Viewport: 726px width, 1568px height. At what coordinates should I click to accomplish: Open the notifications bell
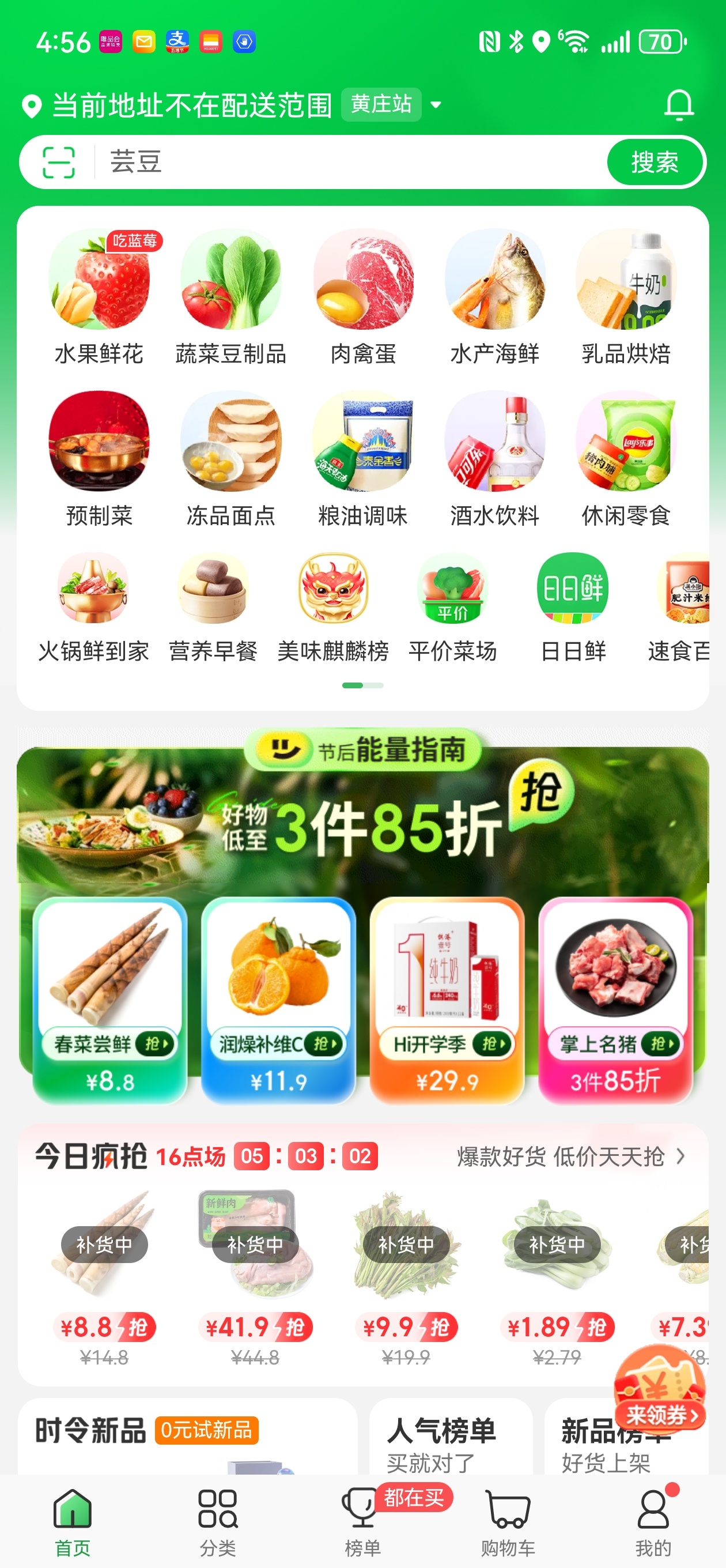point(679,105)
